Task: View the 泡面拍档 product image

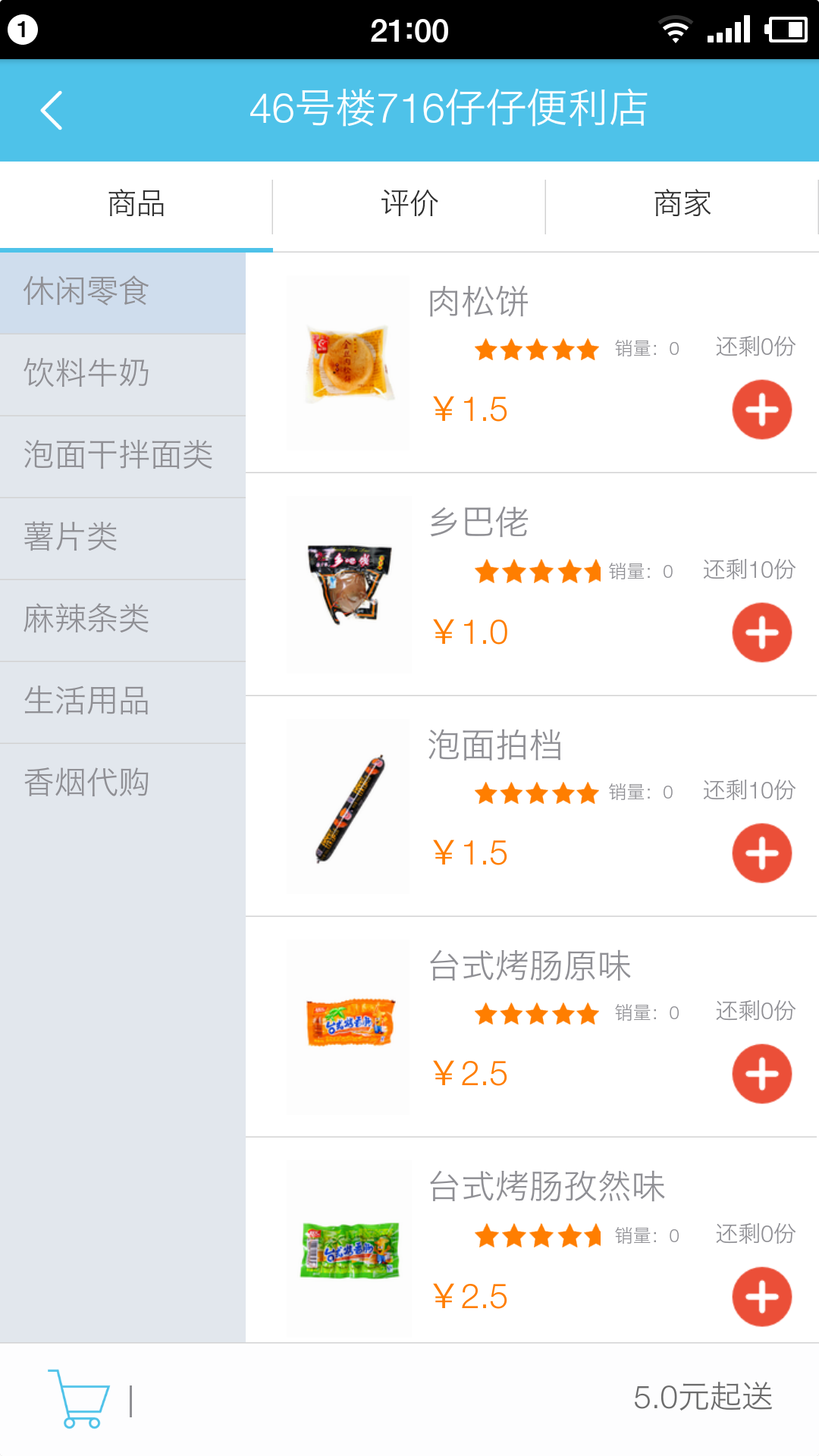Action: pyautogui.click(x=349, y=807)
